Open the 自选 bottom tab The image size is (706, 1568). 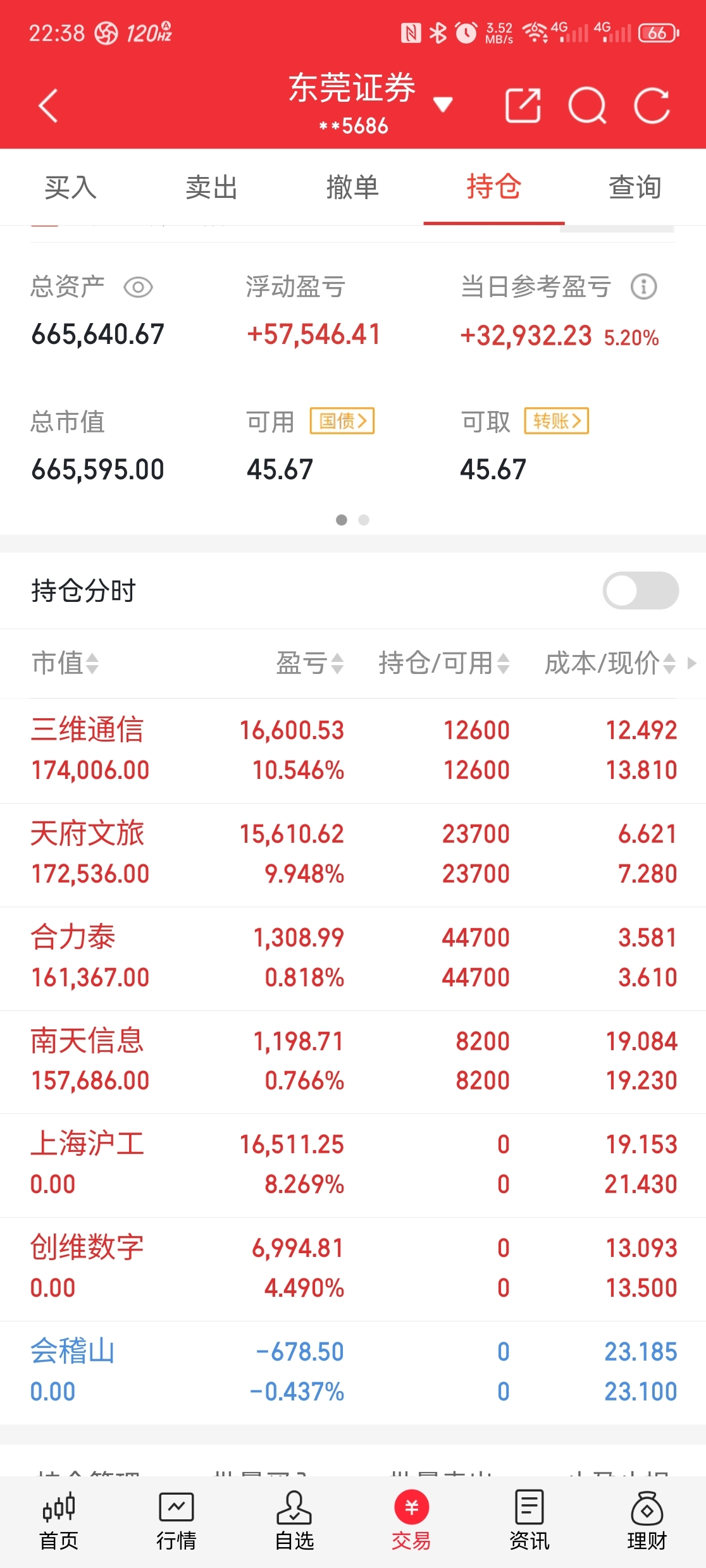click(x=294, y=1521)
